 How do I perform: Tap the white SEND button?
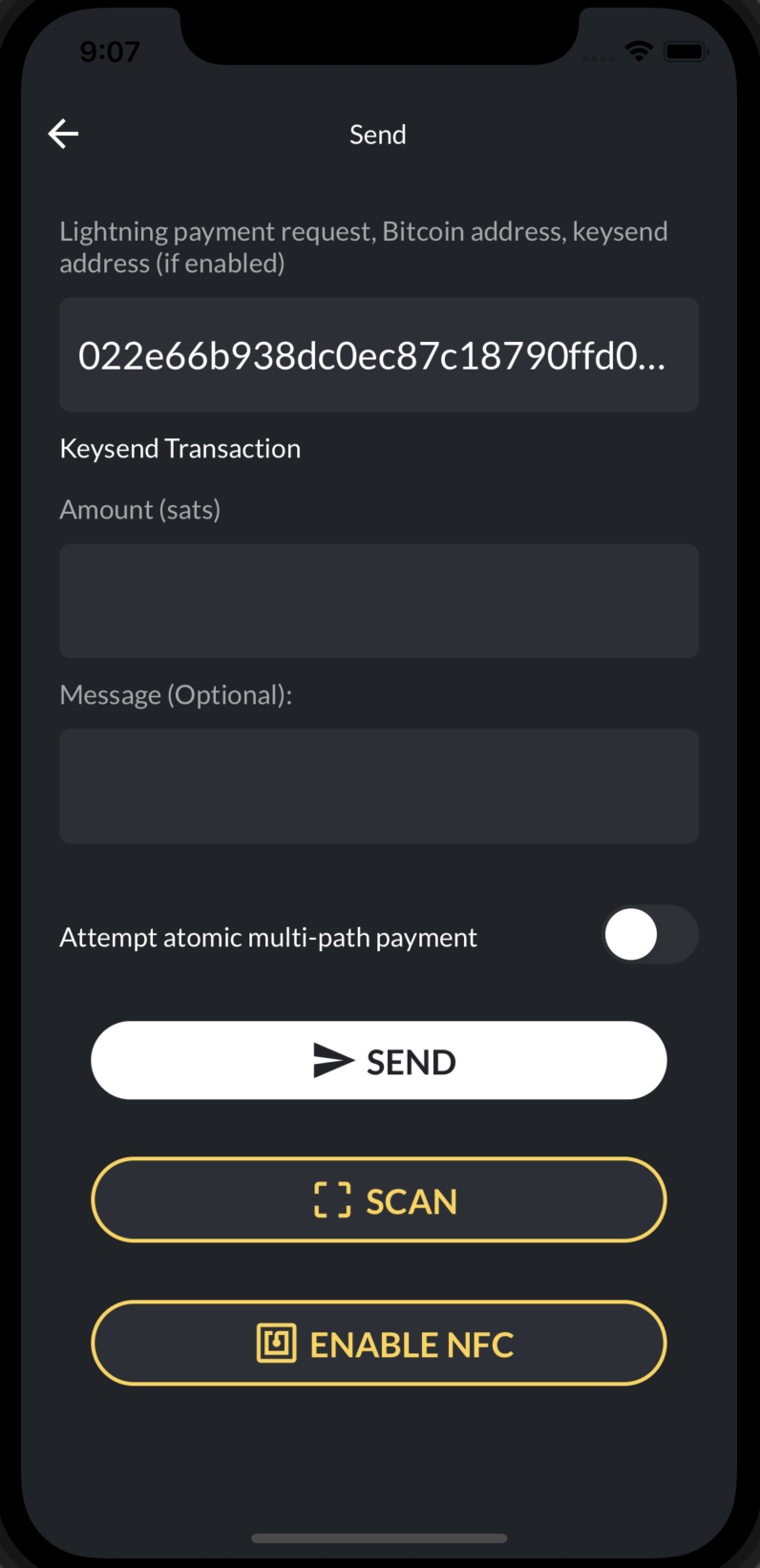point(378,1061)
